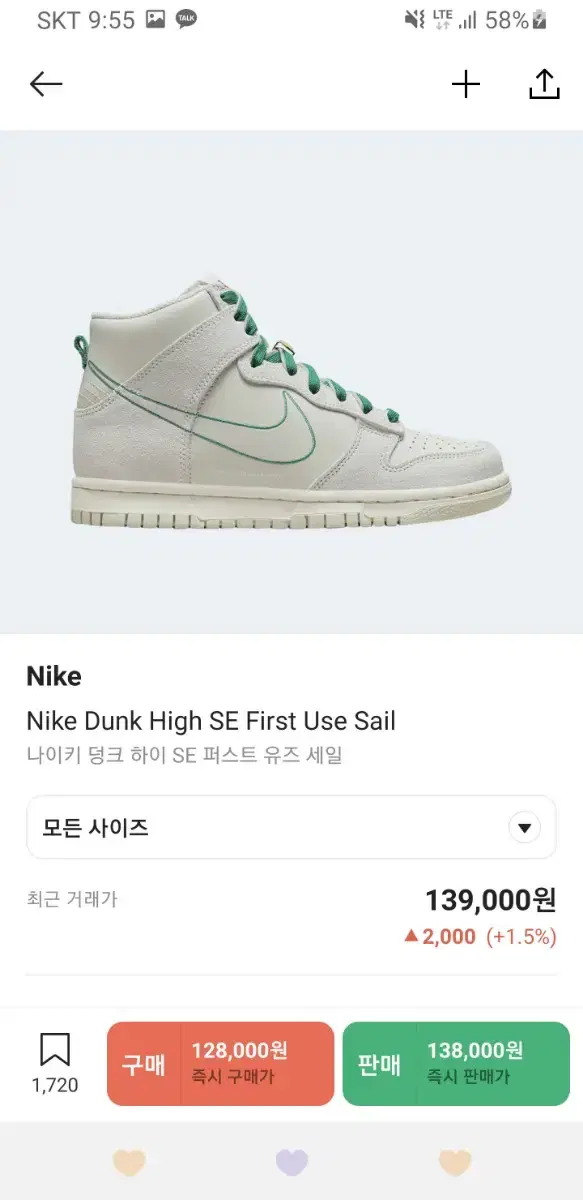Bookmark this product with the 1,720 icon
Viewport: 583px width, 1200px height.
55,1050
